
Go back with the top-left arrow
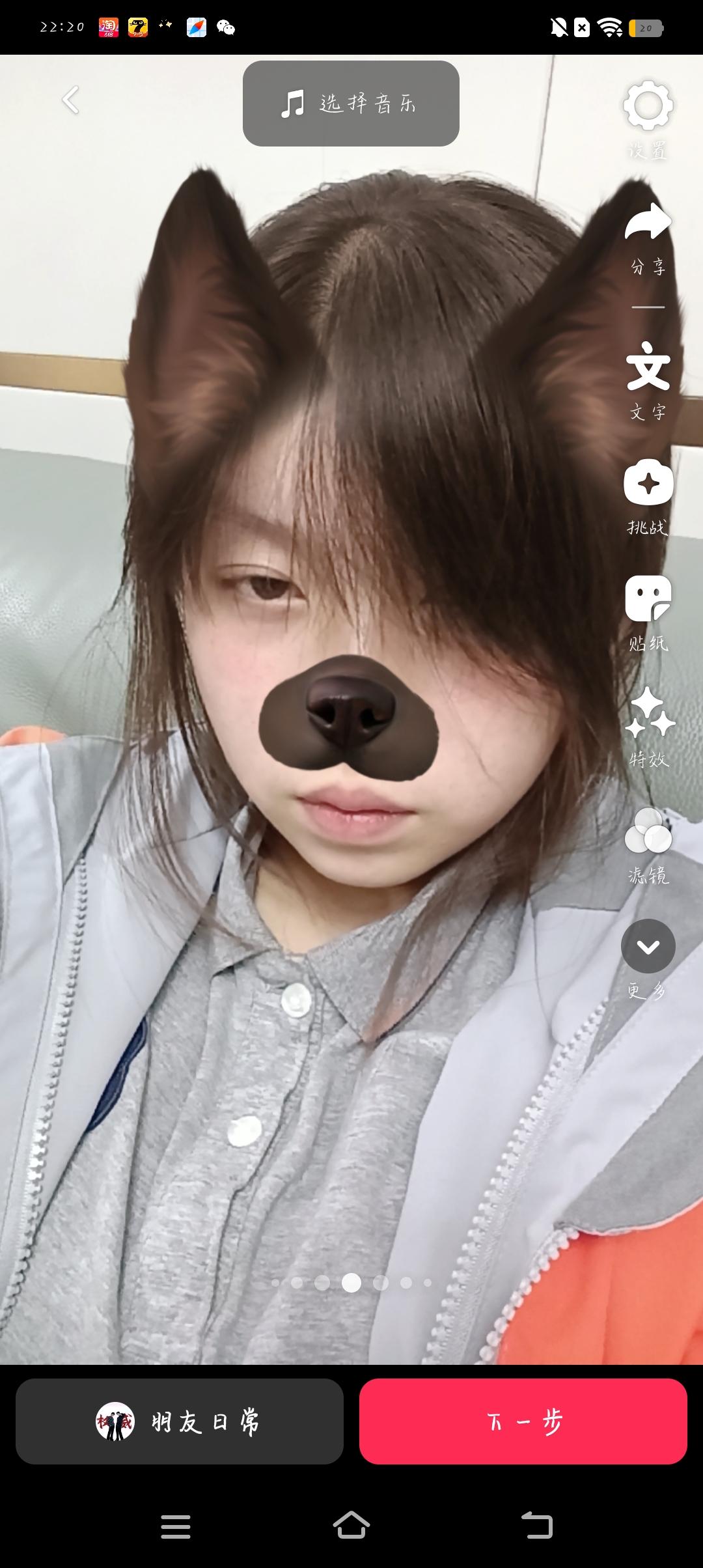tap(70, 100)
